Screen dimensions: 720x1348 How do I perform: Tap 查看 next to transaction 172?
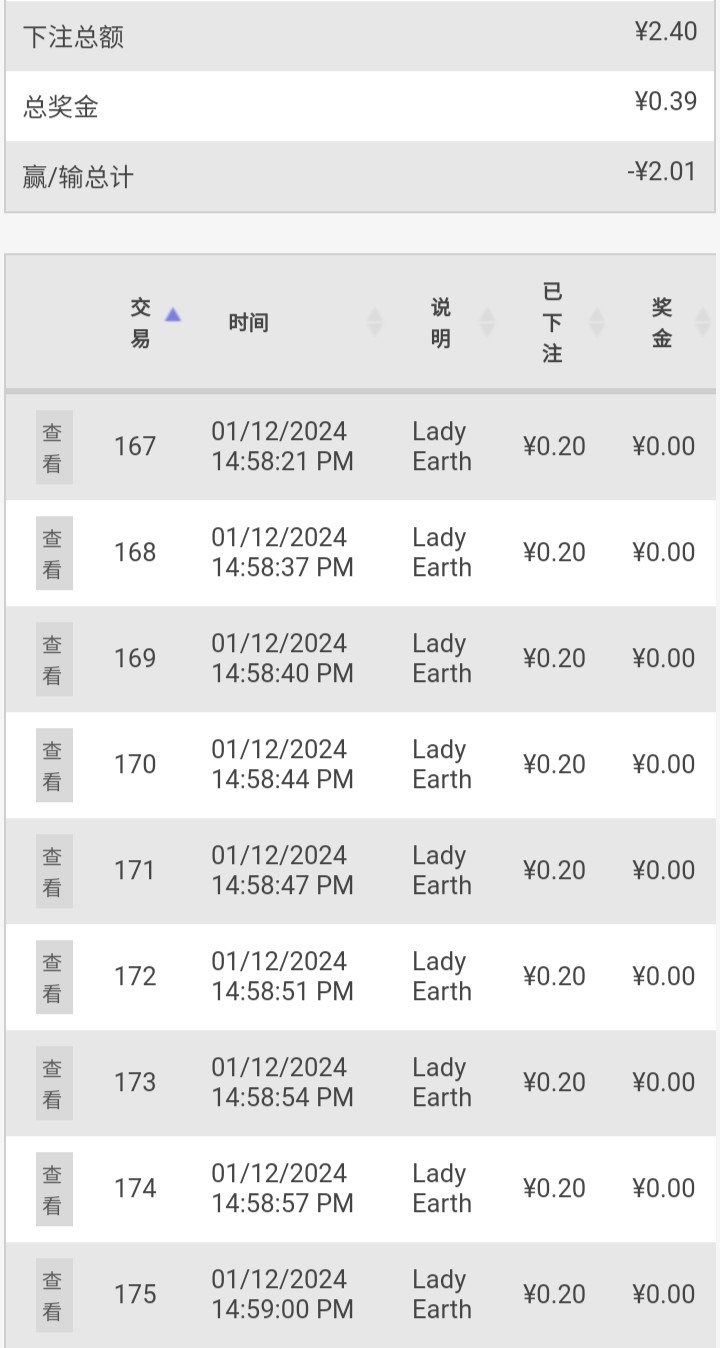click(54, 977)
